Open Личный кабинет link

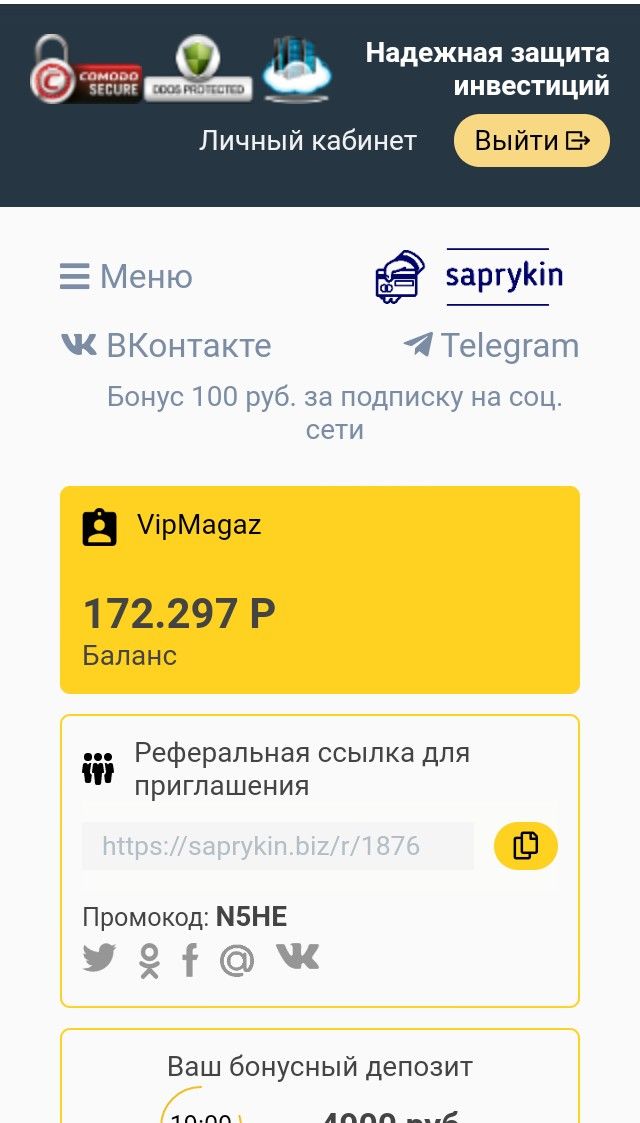(x=307, y=140)
